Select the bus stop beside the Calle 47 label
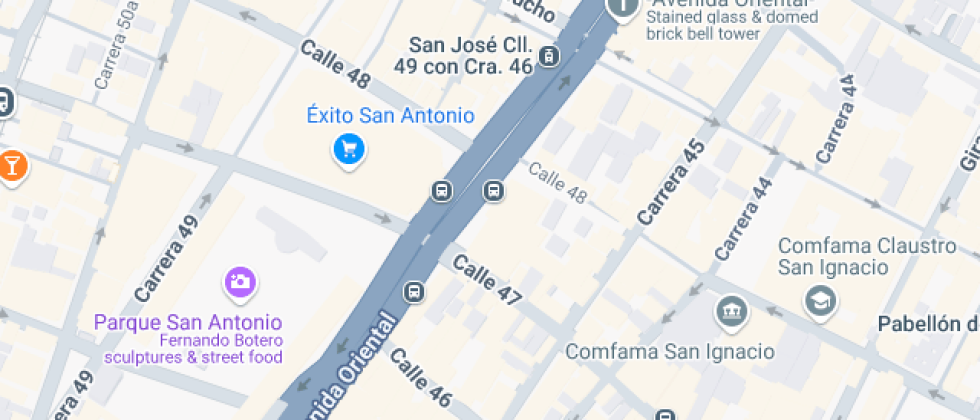Image resolution: width=980 pixels, height=420 pixels. (x=413, y=292)
